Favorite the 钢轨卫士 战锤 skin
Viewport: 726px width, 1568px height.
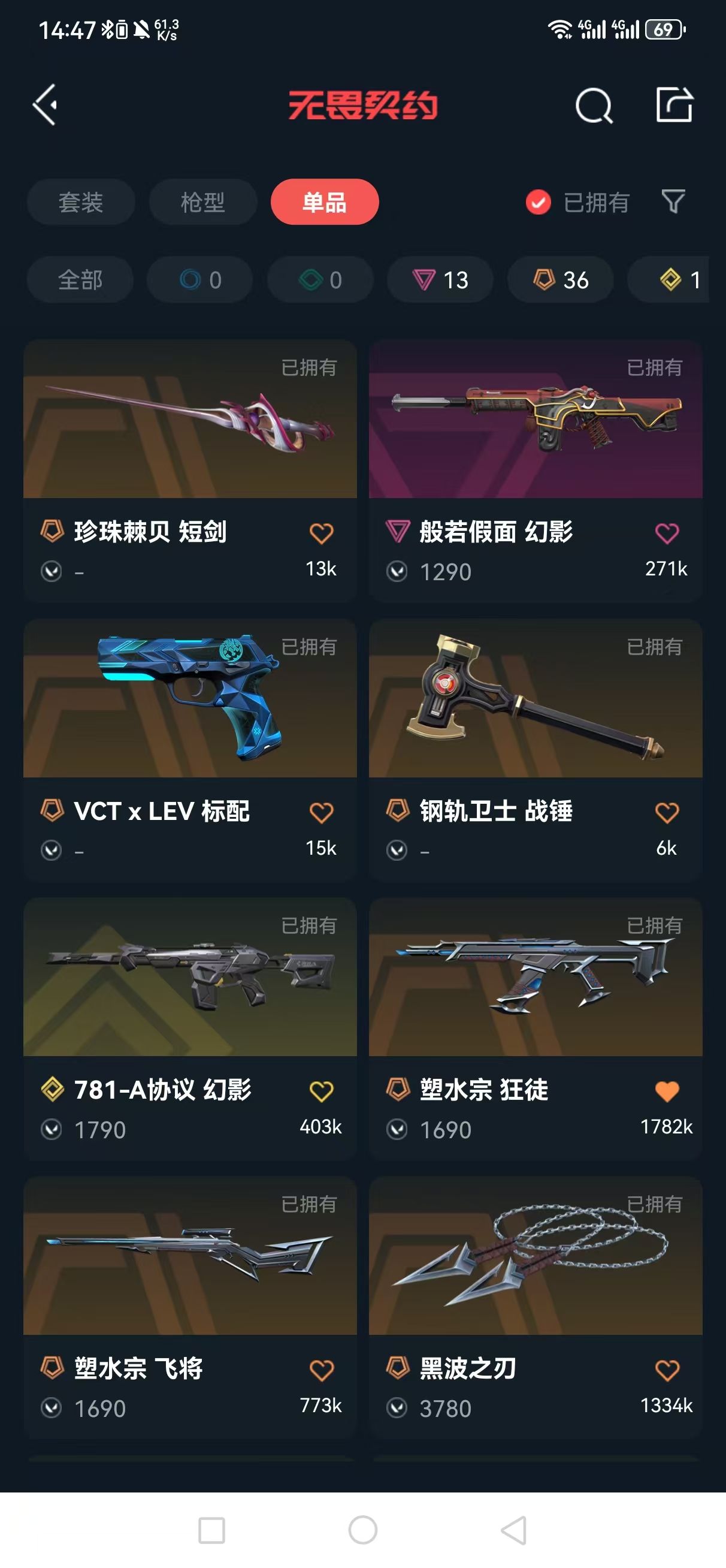coord(666,813)
